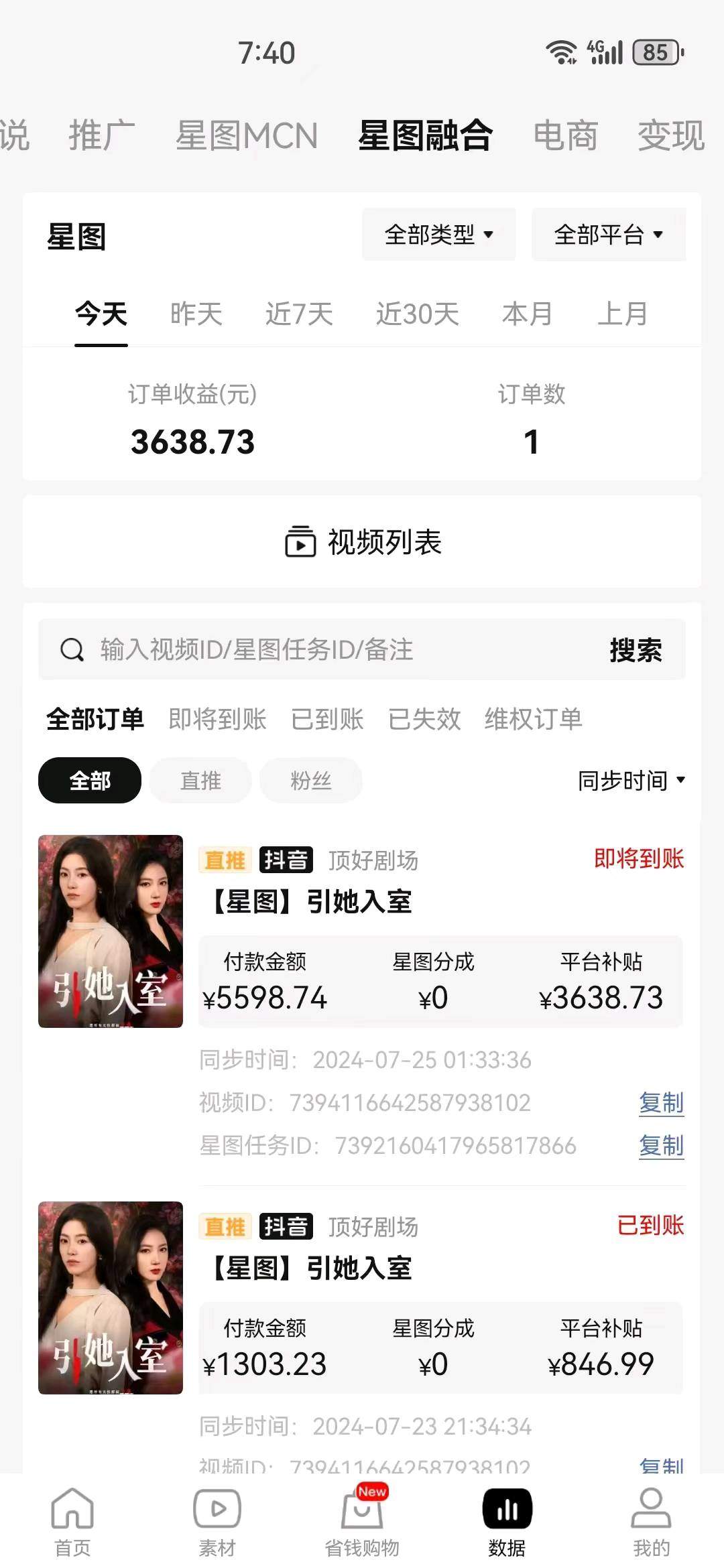The height and width of the screenshot is (1568, 724).
Task: Enable the 粉丝 filter pill
Action: coord(311,780)
